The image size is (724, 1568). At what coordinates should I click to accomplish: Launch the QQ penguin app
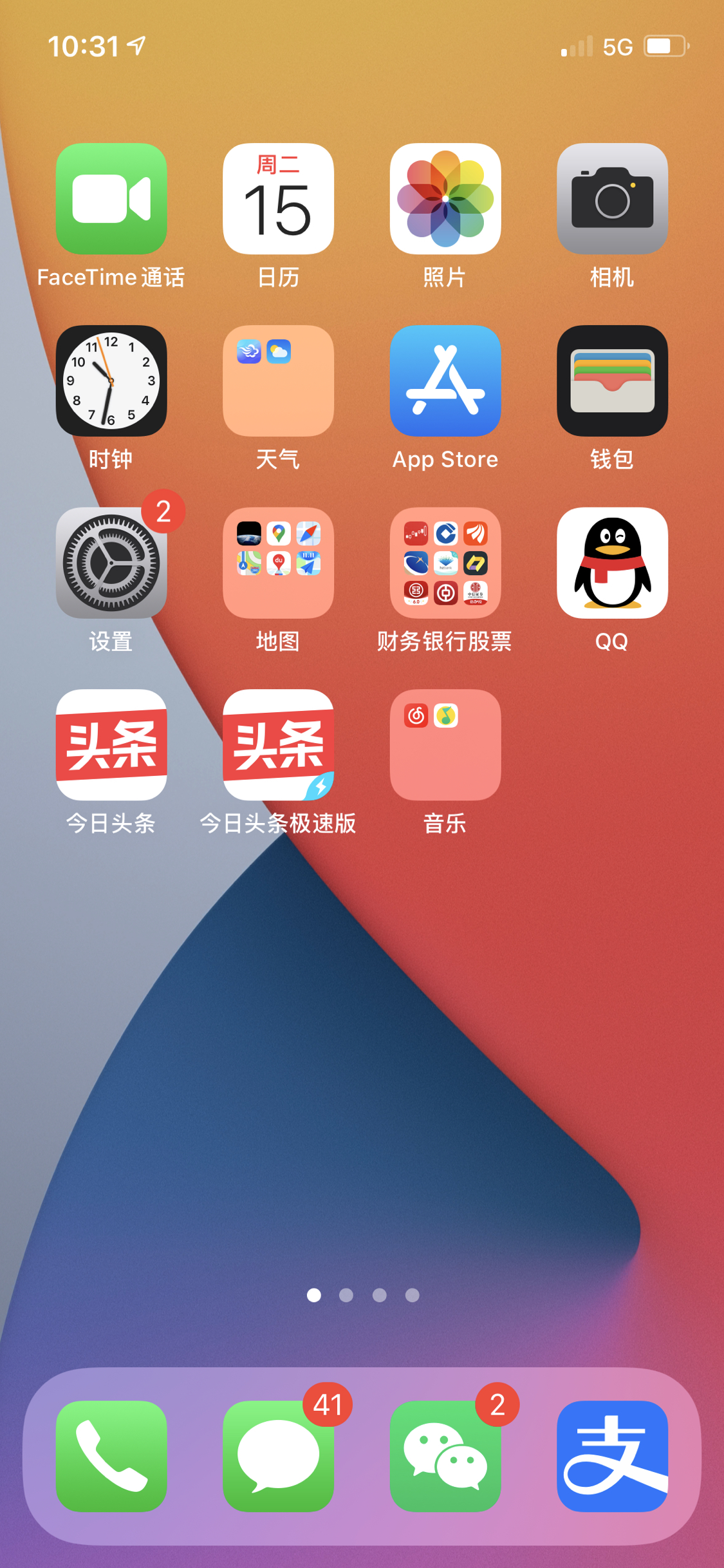click(612, 565)
